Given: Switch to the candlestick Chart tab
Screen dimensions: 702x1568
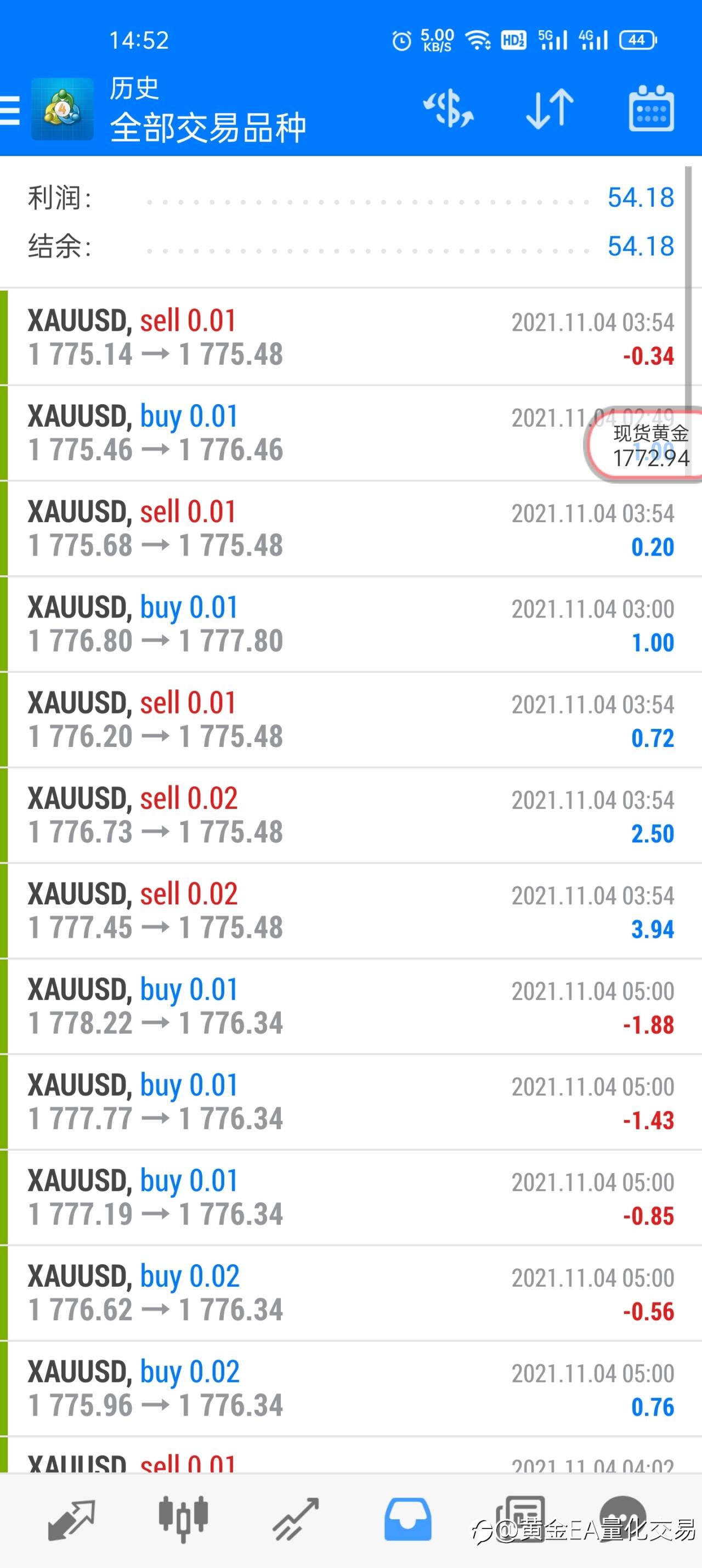Looking at the screenshot, I should 183,1518.
